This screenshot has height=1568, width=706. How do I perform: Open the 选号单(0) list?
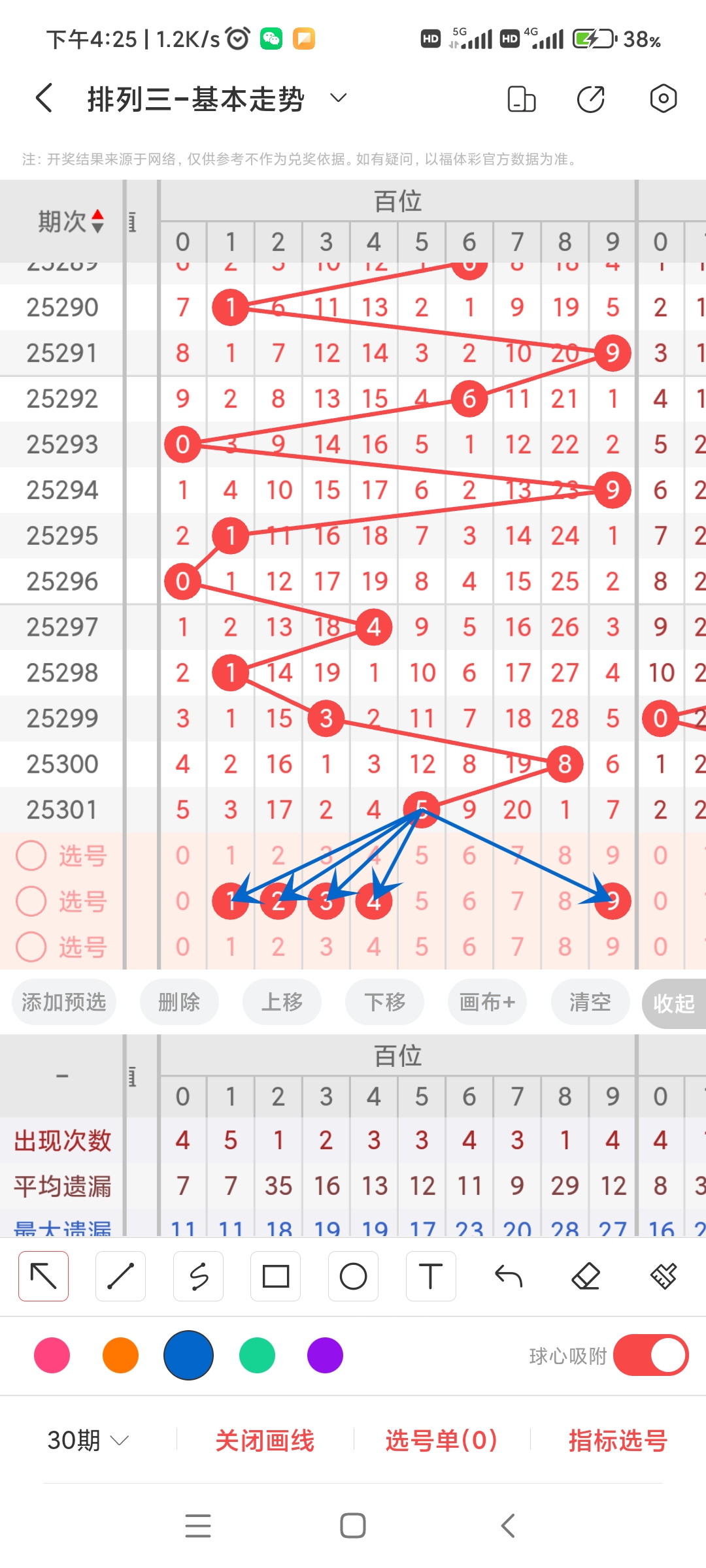[x=441, y=1441]
